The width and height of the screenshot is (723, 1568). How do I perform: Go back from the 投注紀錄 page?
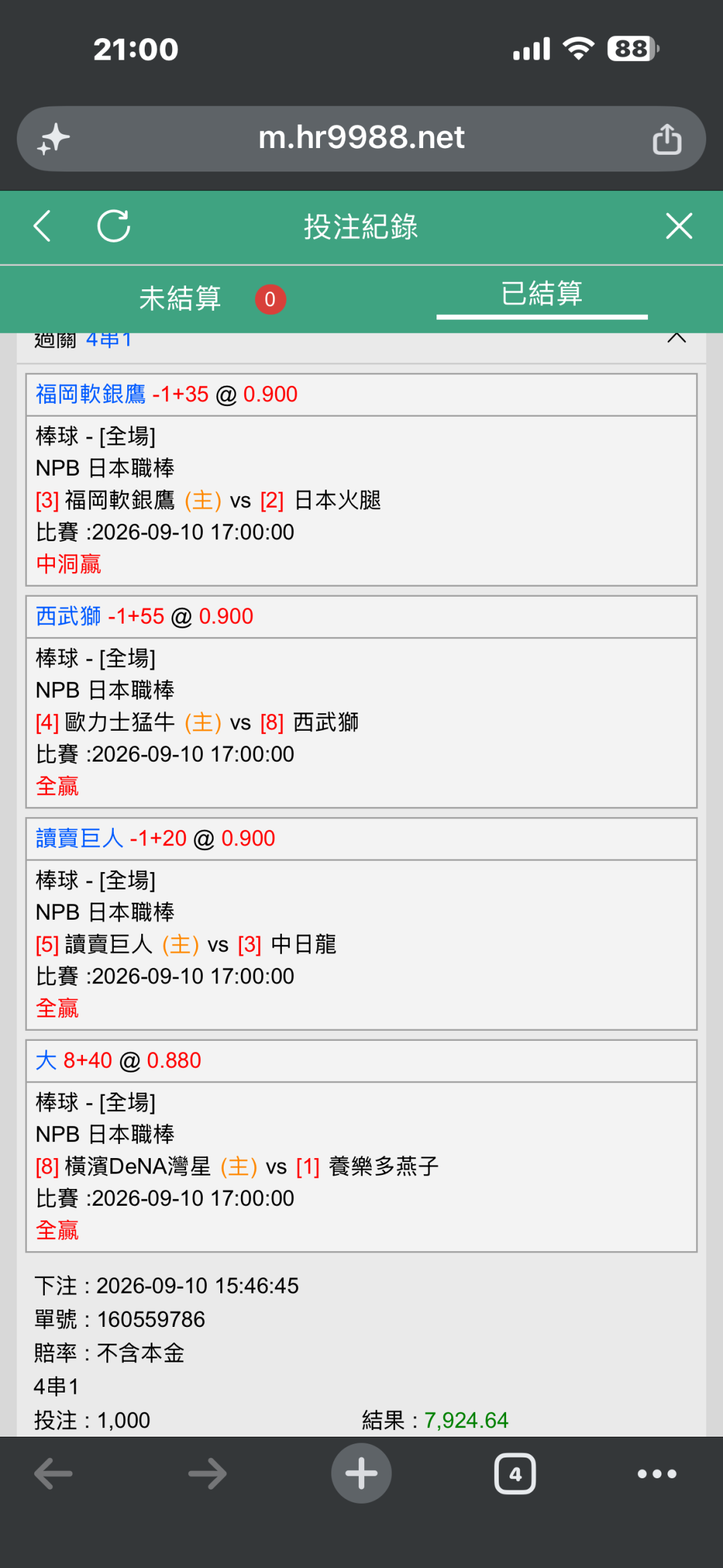point(42,226)
